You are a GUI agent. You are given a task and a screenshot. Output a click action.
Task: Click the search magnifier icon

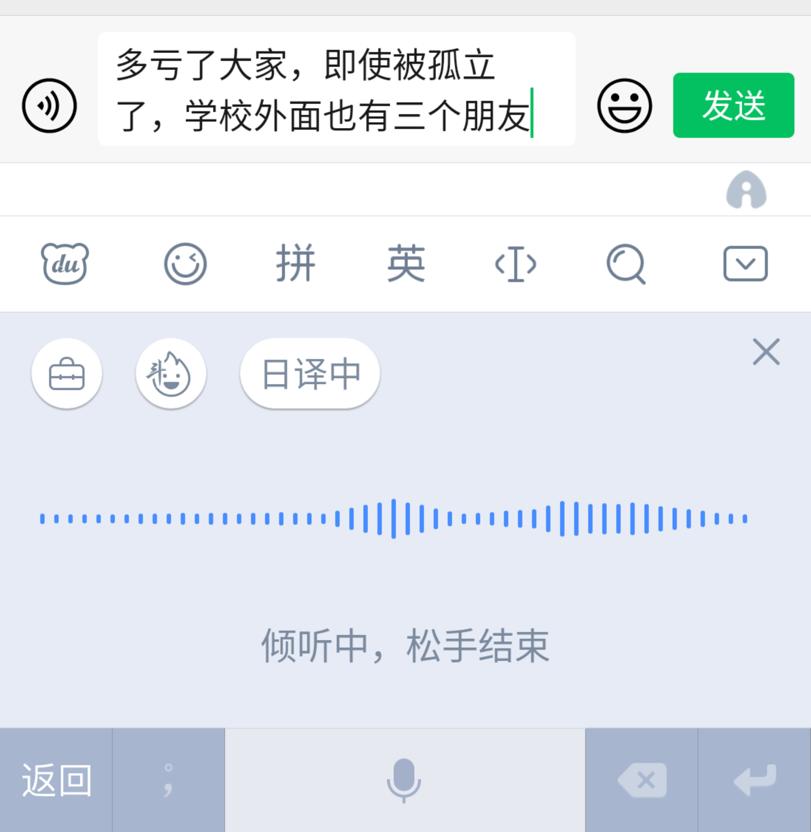pyautogui.click(x=625, y=263)
